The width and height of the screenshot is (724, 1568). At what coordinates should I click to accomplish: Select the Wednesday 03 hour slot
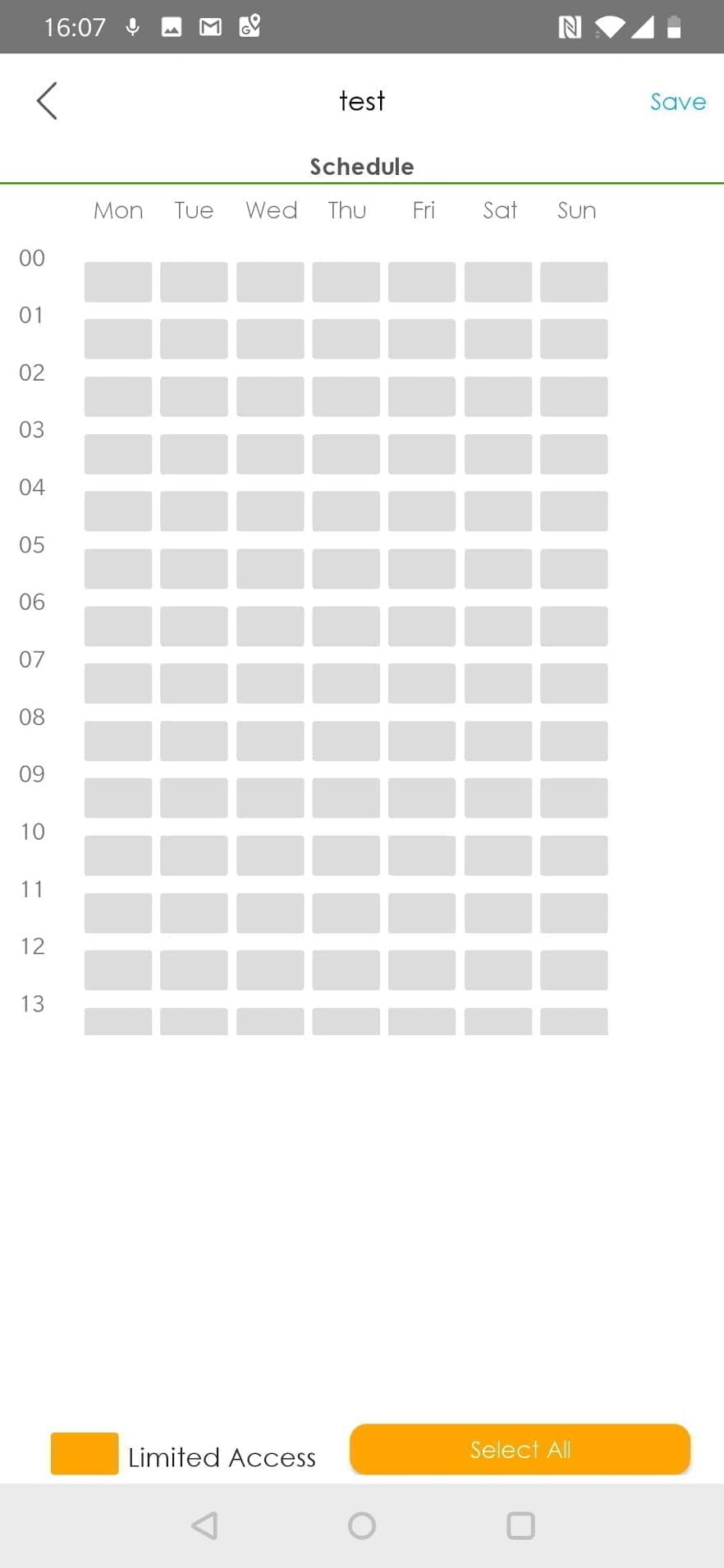click(270, 454)
